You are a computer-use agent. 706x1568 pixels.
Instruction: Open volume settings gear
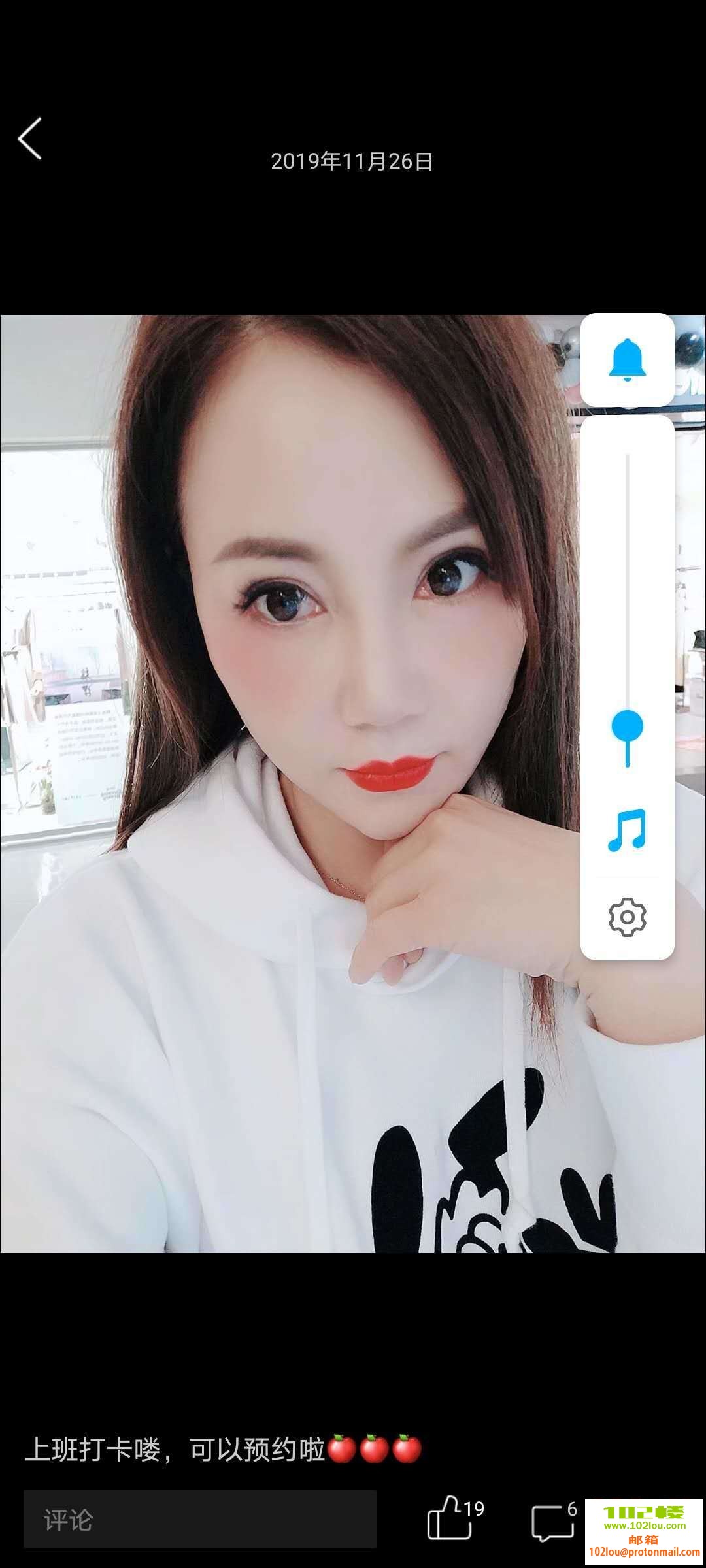[x=627, y=917]
